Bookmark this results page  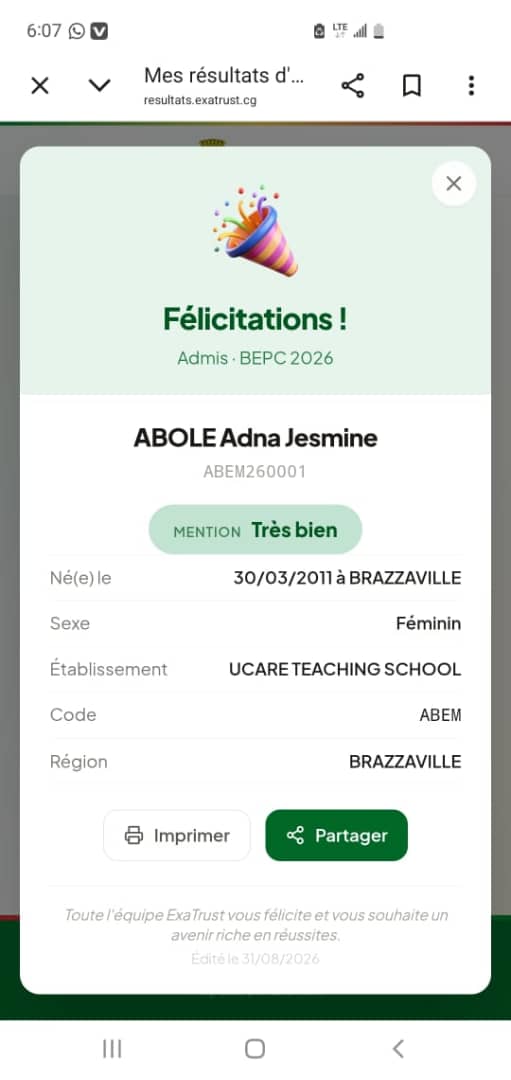coord(412,86)
